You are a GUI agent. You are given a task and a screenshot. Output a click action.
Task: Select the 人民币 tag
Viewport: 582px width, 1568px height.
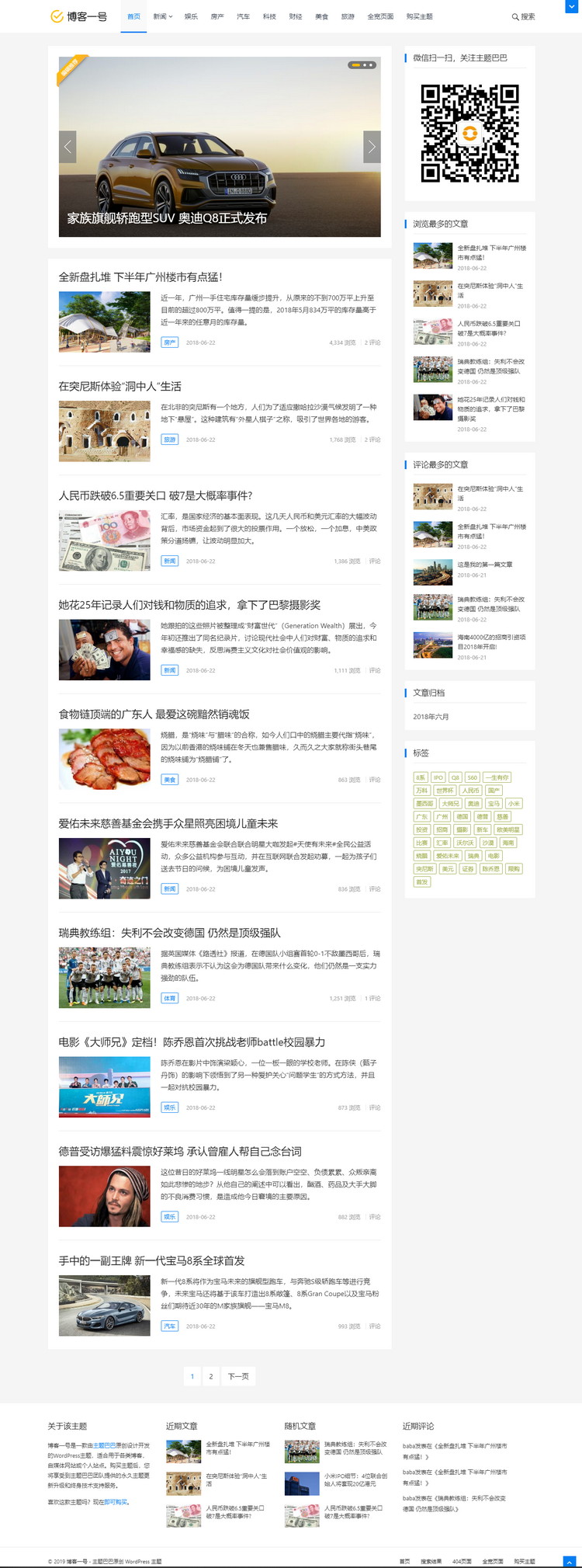(x=470, y=791)
